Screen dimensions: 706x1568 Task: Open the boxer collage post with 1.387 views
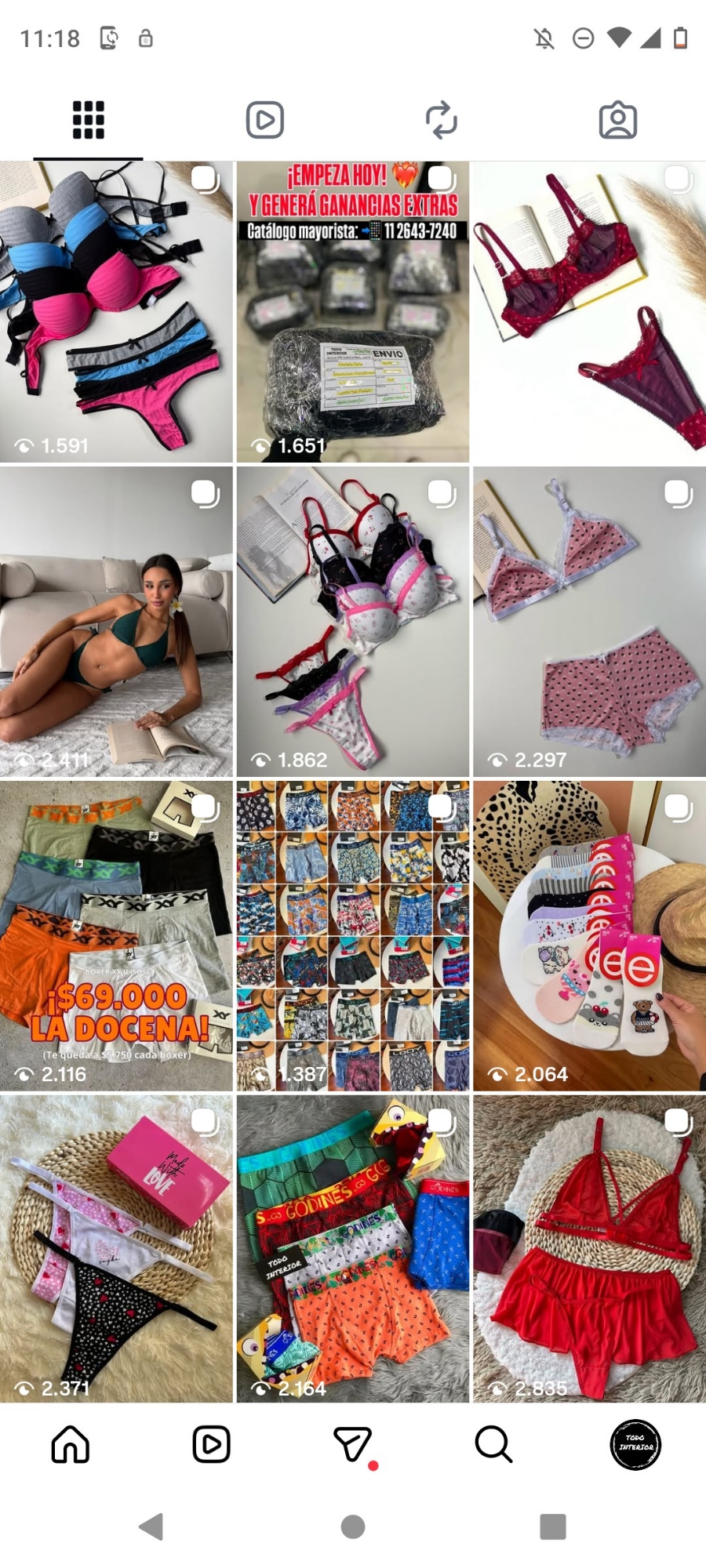click(x=353, y=936)
